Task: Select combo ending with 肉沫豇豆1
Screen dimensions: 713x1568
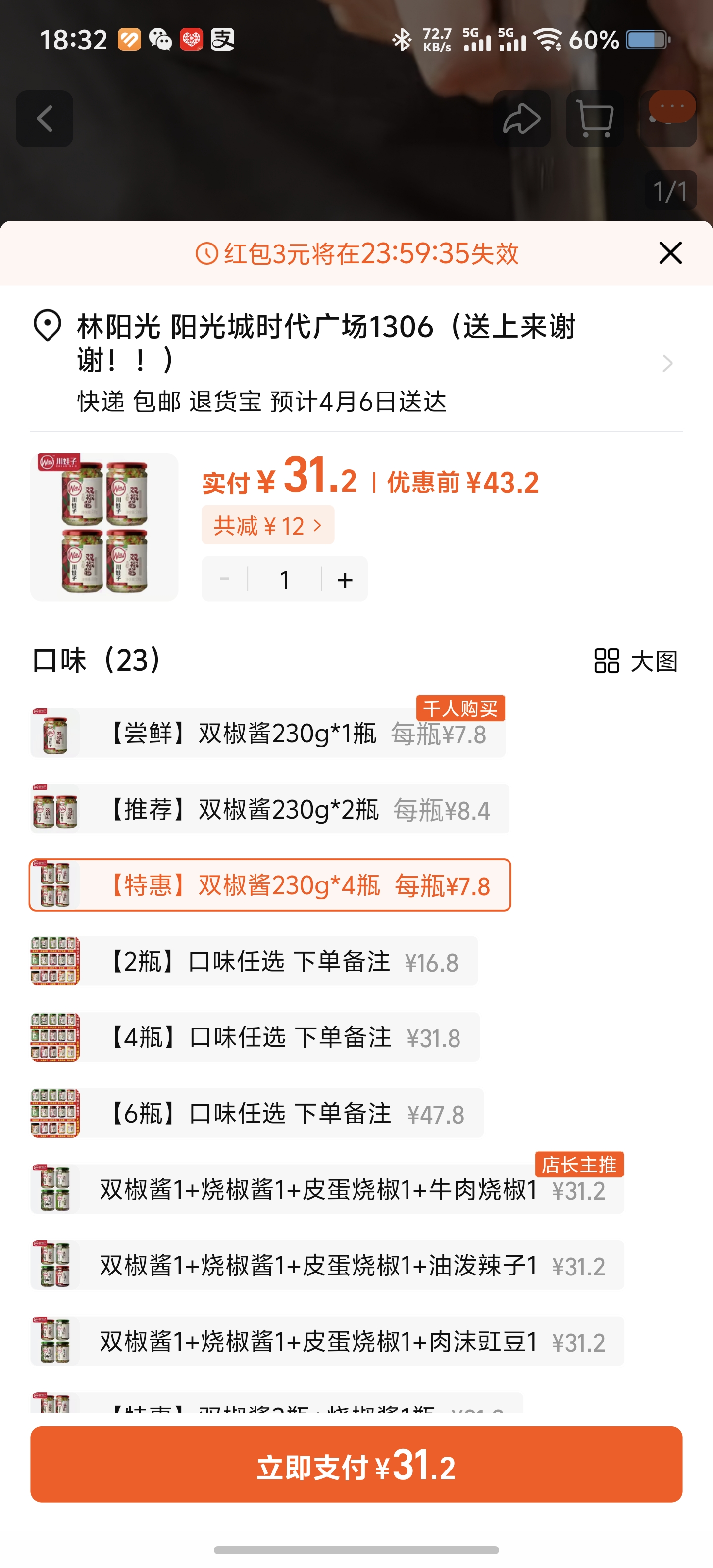Action: coord(327,1342)
